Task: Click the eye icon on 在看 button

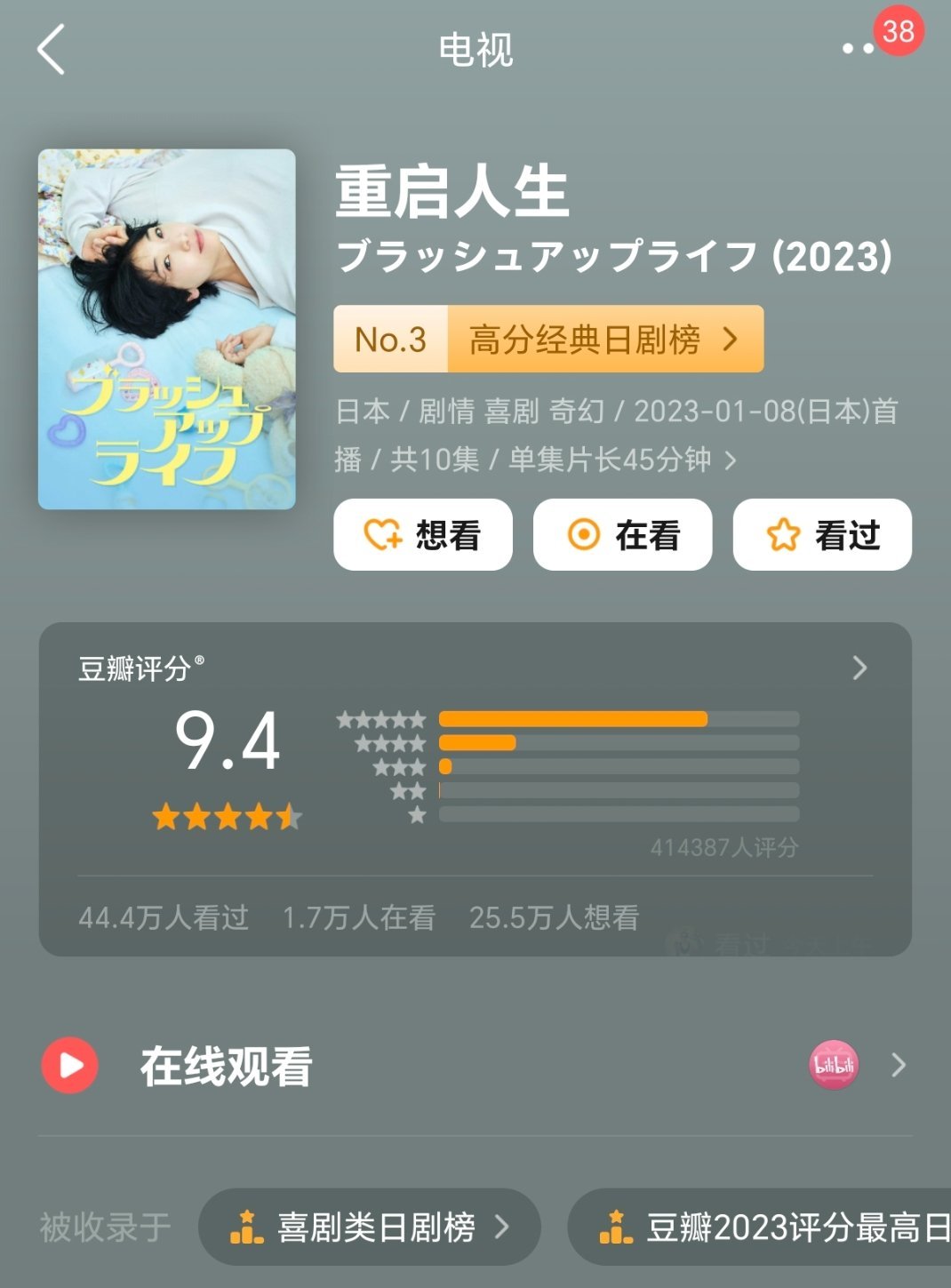Action: [584, 533]
